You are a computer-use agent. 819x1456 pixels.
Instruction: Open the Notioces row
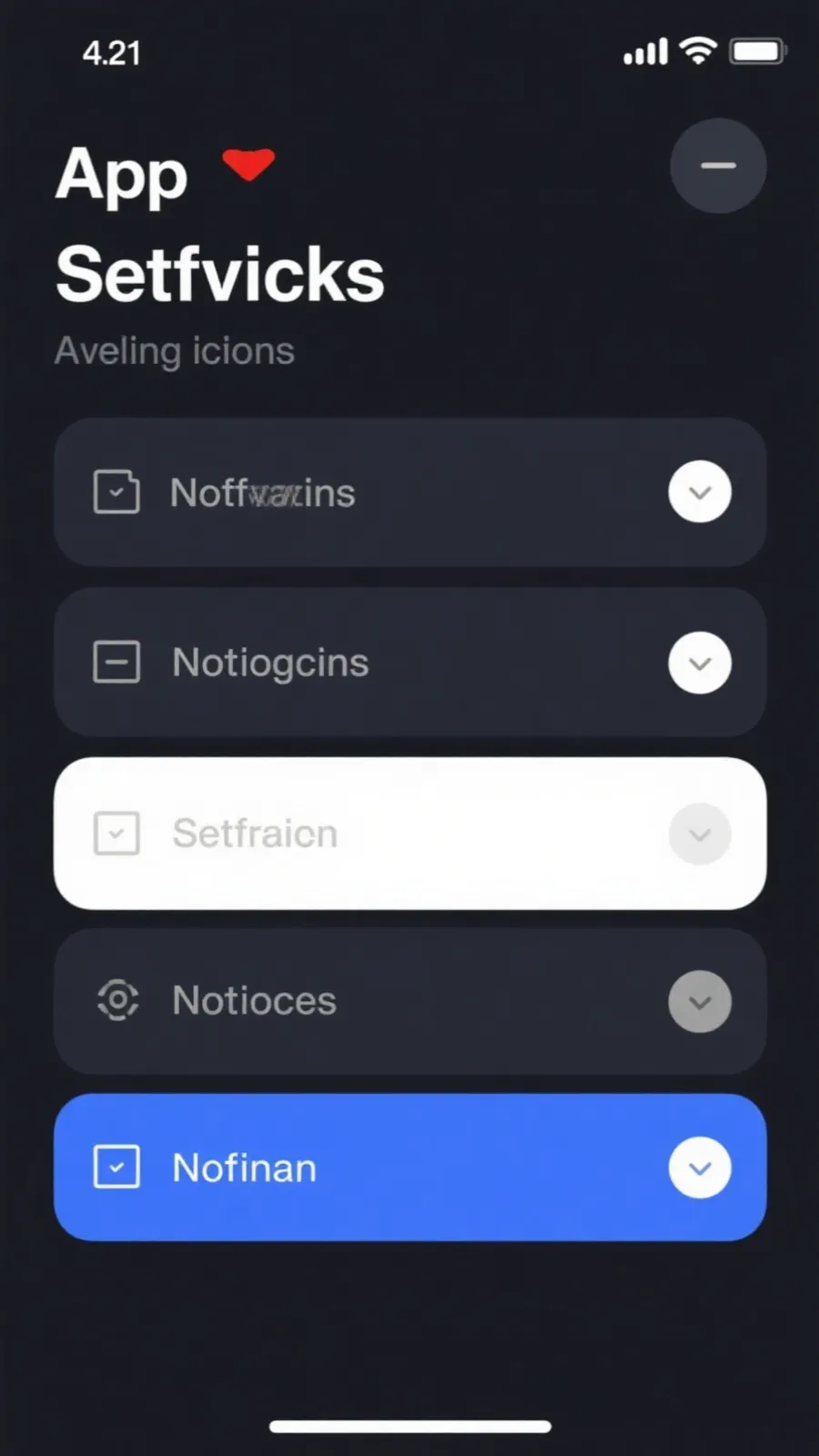tap(364, 1001)
